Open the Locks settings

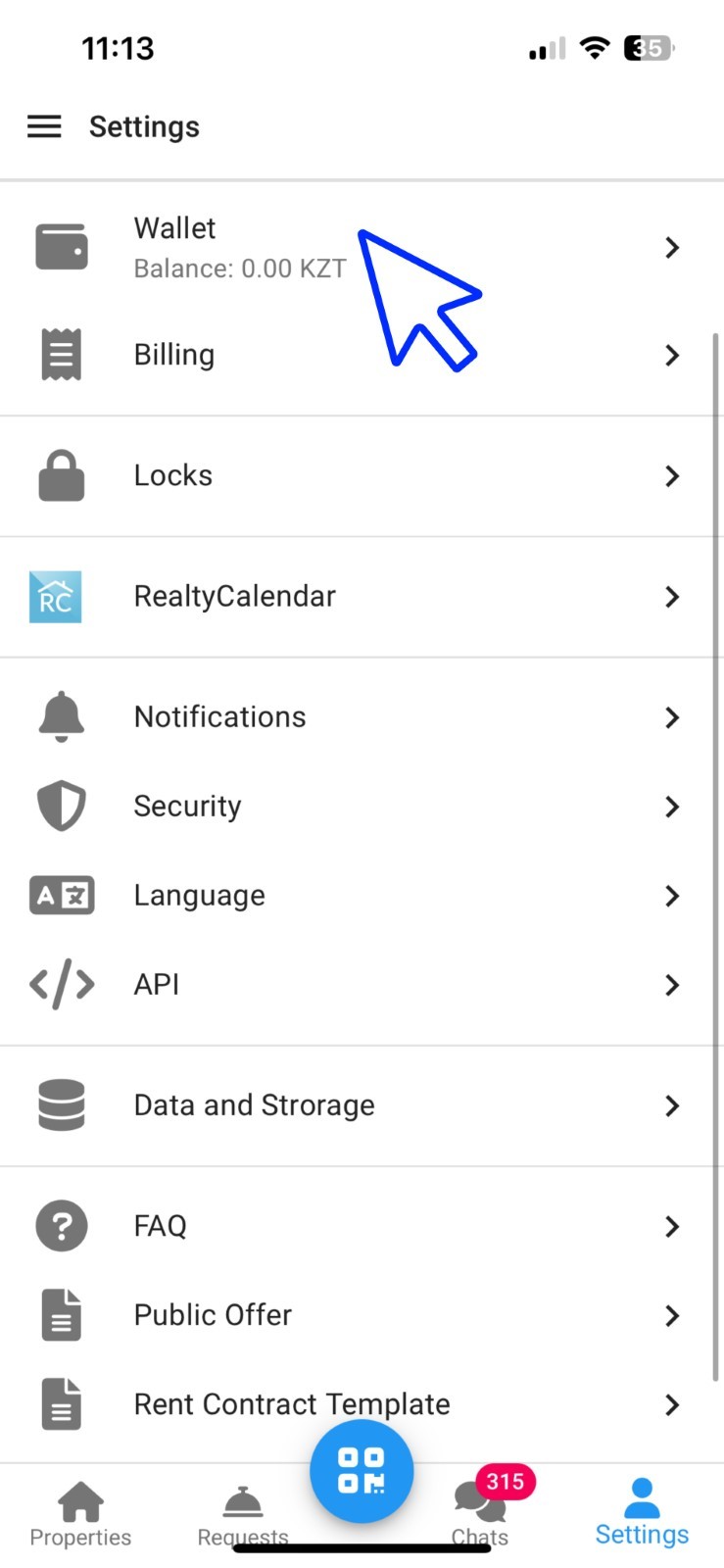(173, 475)
